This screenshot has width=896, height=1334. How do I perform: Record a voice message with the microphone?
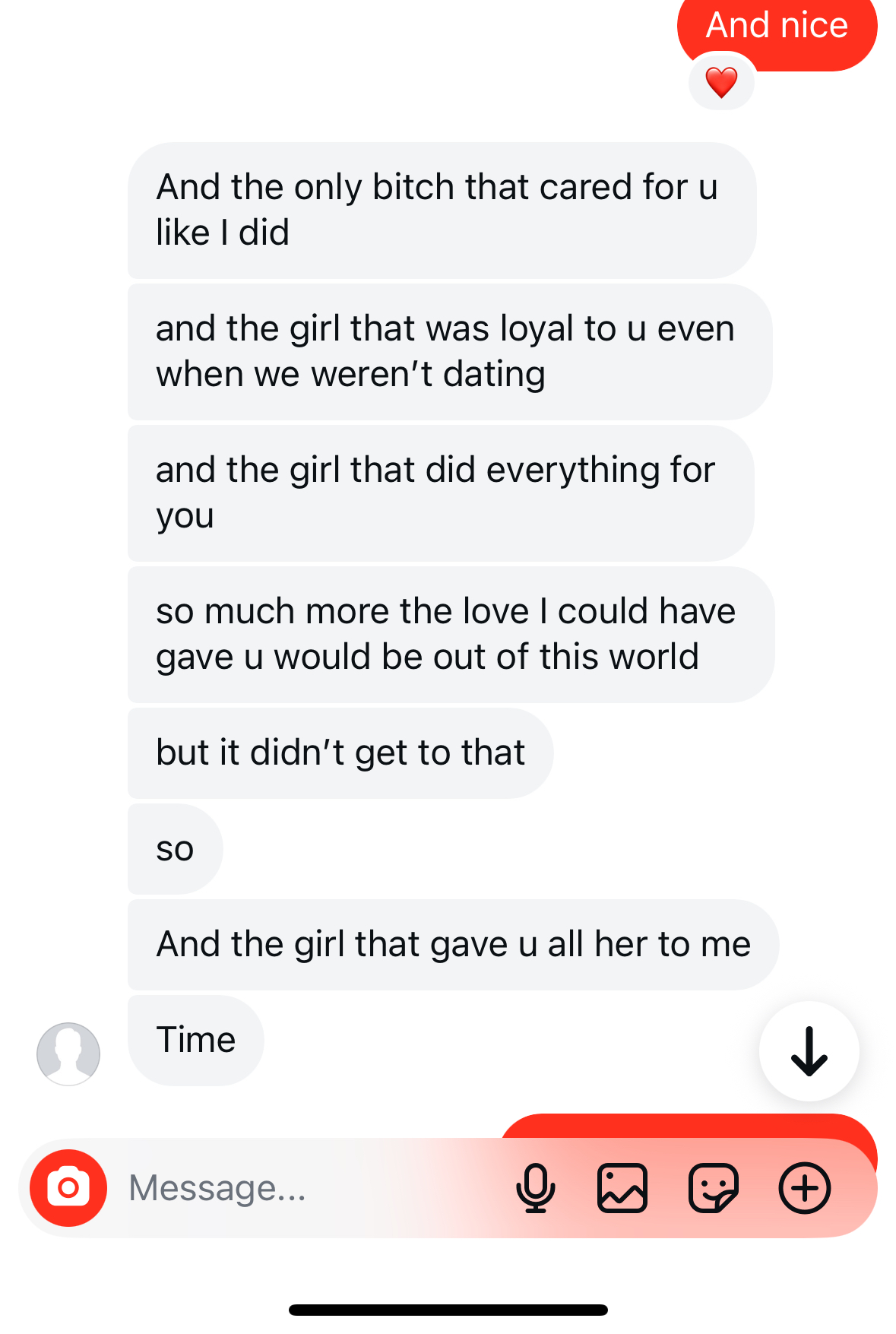(x=535, y=1187)
